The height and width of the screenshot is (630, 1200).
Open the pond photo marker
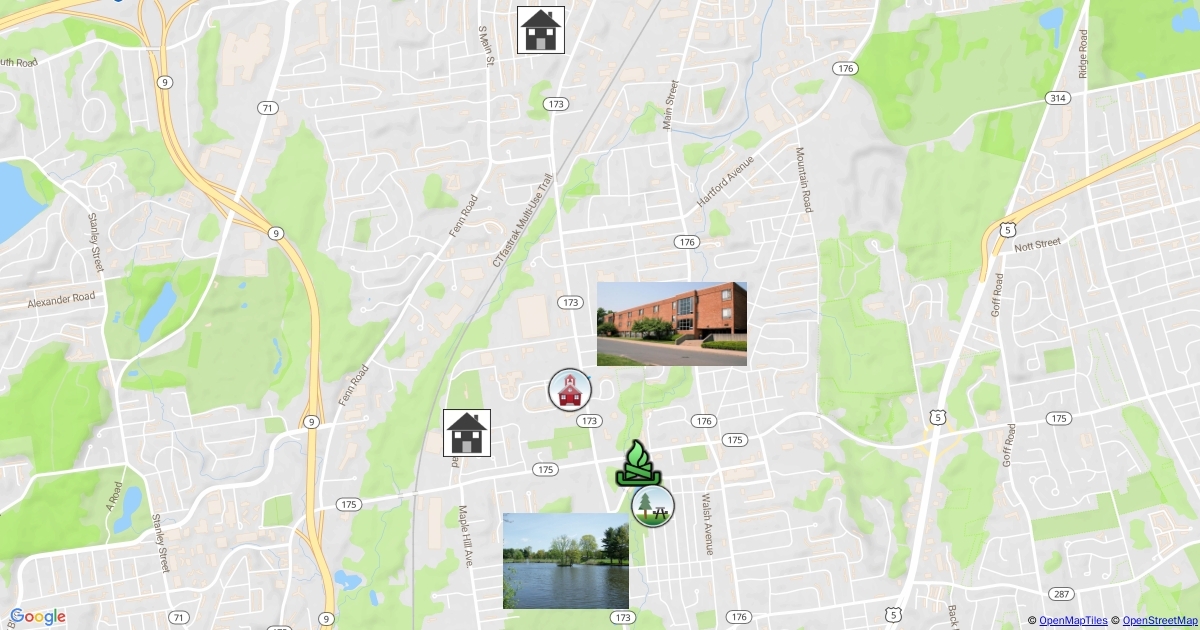pyautogui.click(x=565, y=560)
